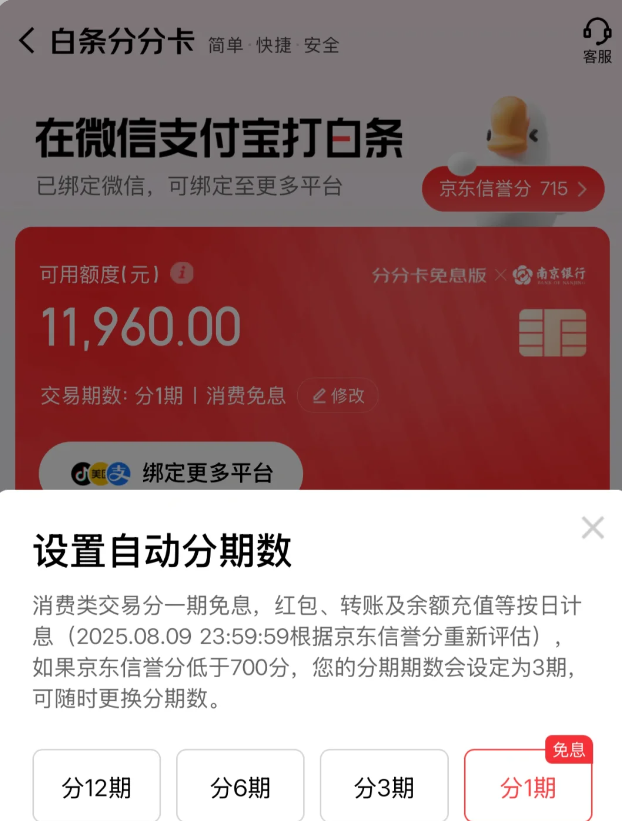The image size is (622, 821).
Task: Tap 绑定更多平台 button
Action: coord(171,473)
